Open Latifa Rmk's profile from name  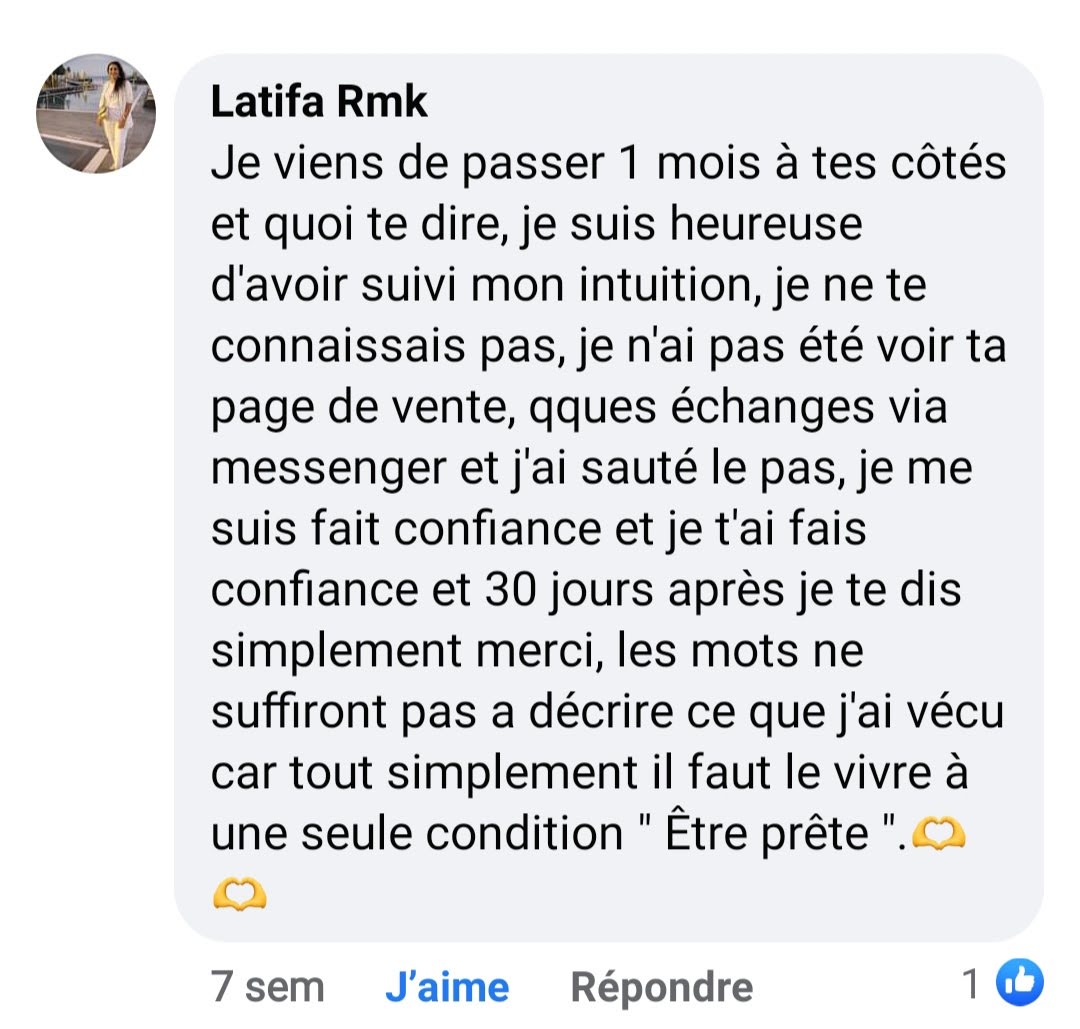pos(319,102)
